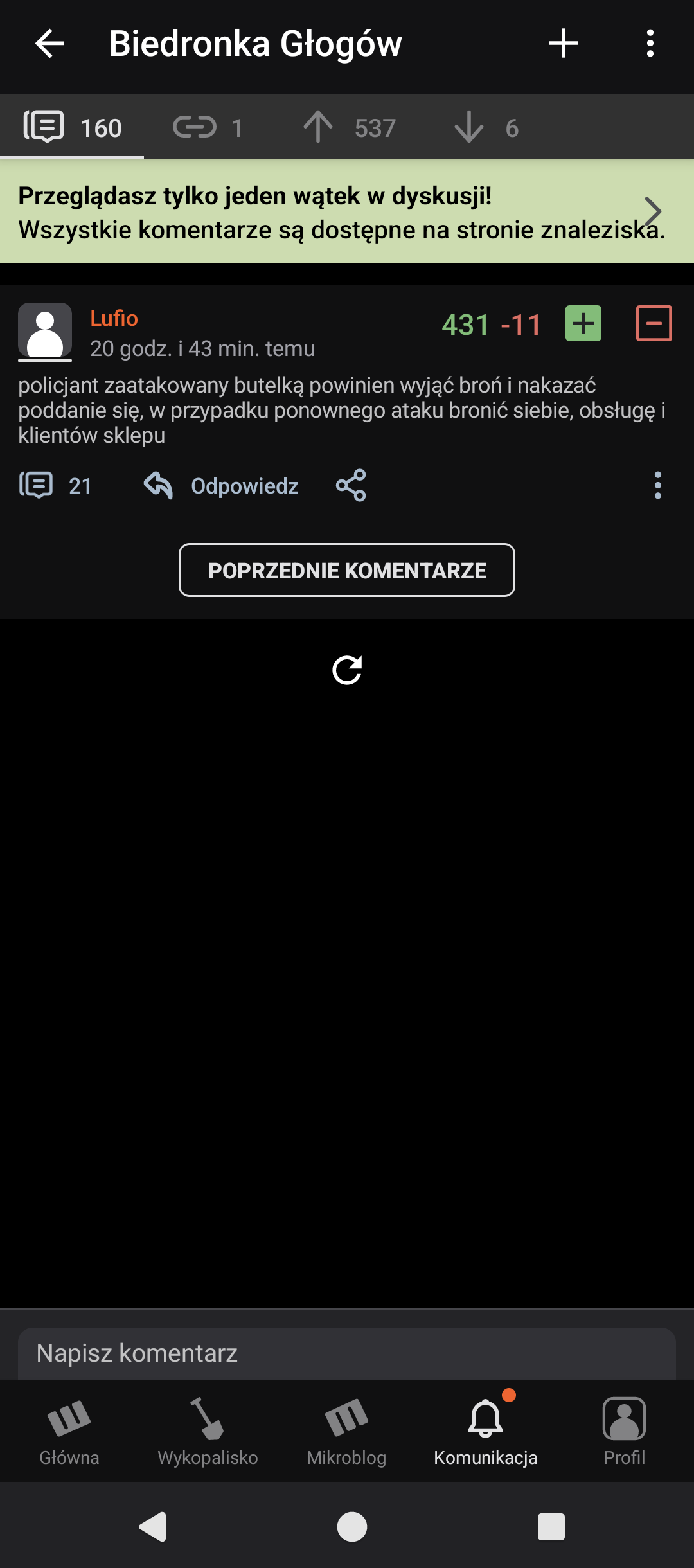The height and width of the screenshot is (1568, 694).
Task: Open the top-right overflow menu
Action: (650, 44)
